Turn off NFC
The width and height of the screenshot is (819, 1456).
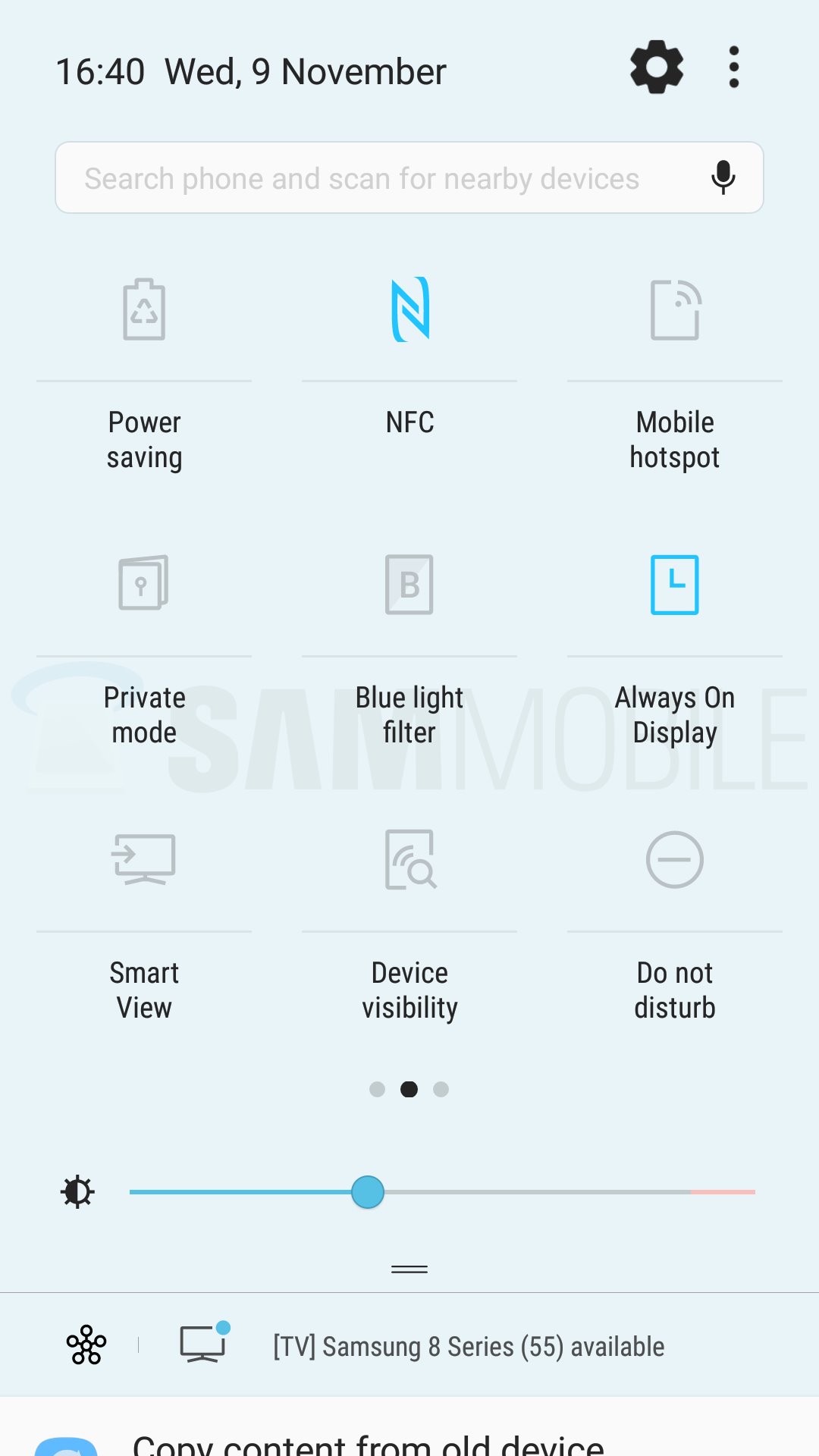[409, 310]
